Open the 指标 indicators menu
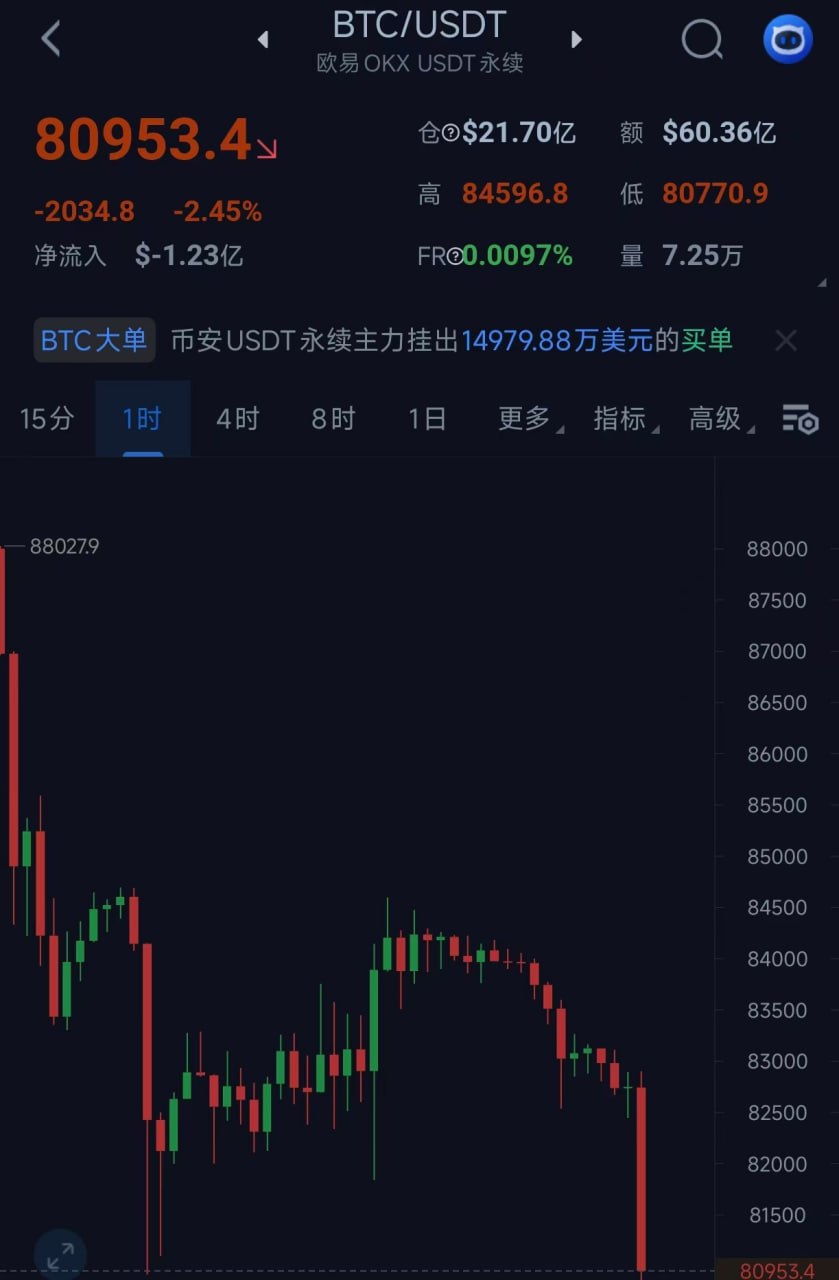Image resolution: width=839 pixels, height=1280 pixels. pos(624,418)
